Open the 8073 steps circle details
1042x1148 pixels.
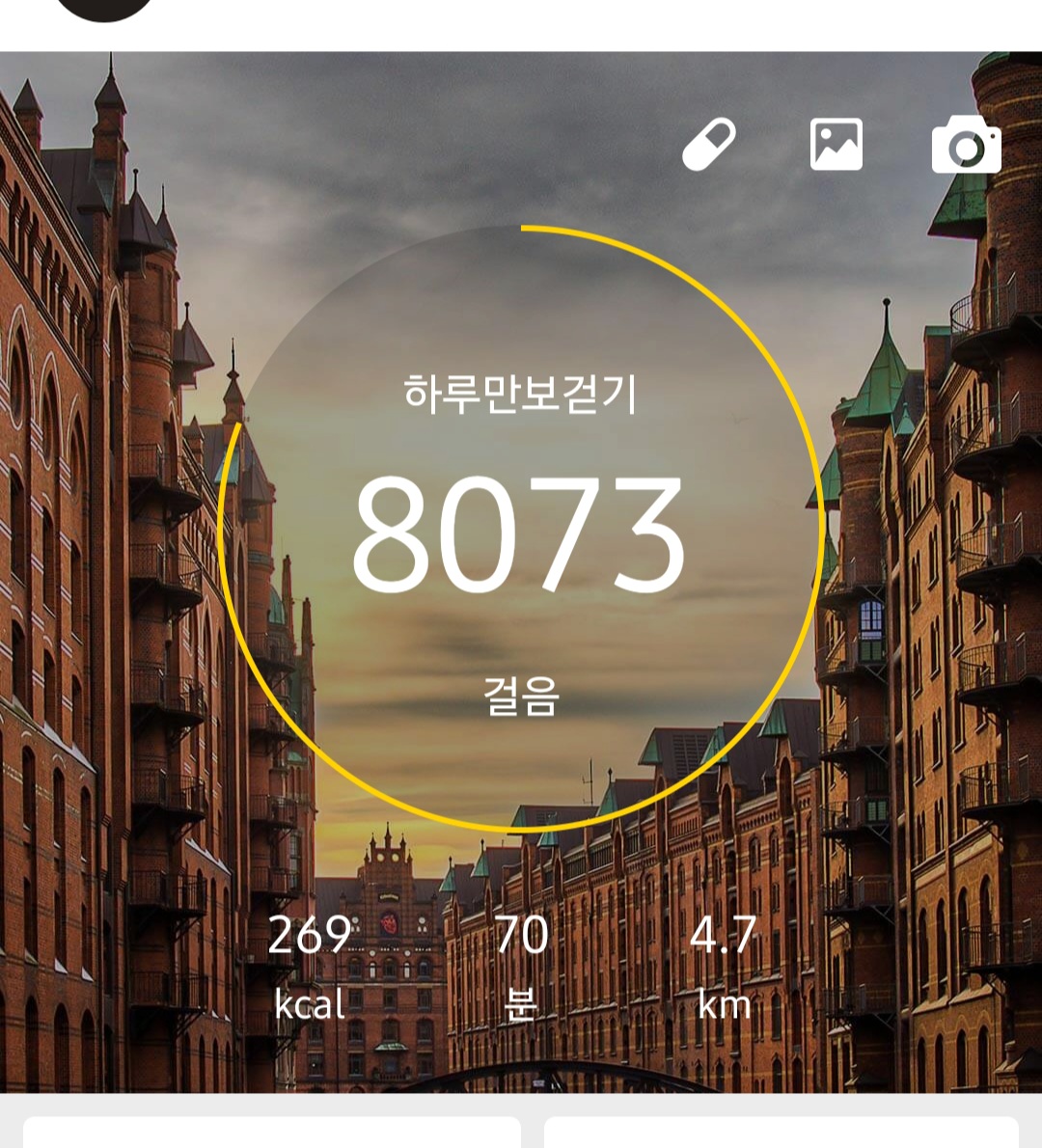pyautogui.click(x=520, y=531)
